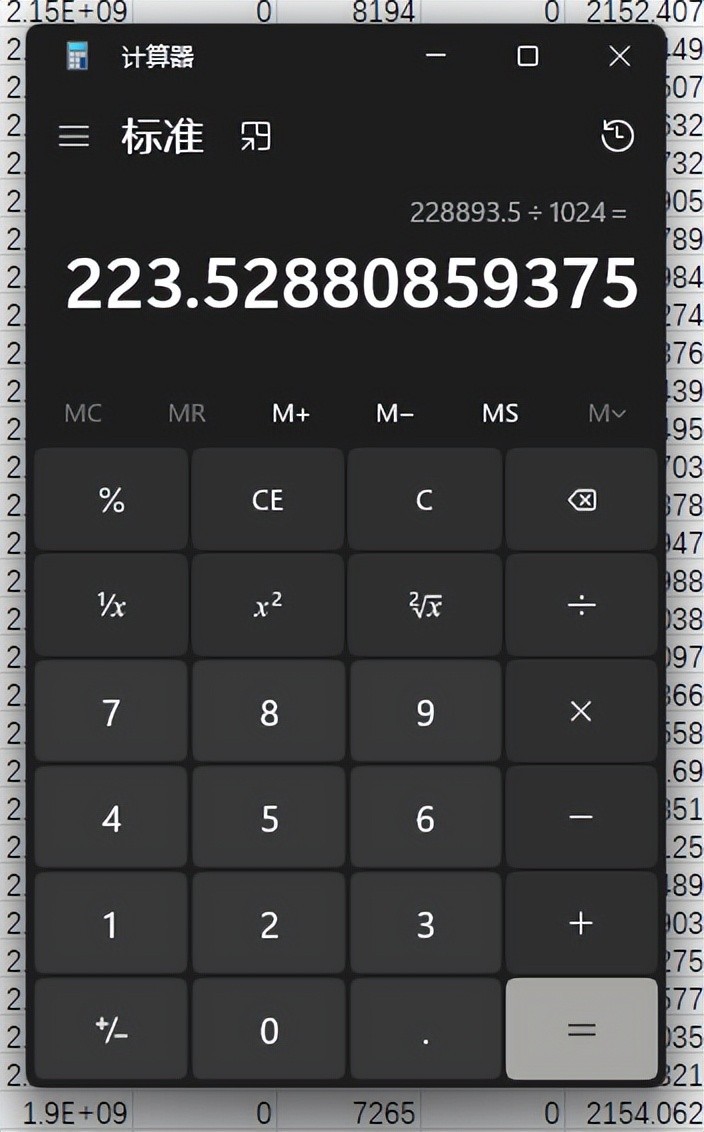Clear the entry with CE
The image size is (704, 1132).
[268, 500]
